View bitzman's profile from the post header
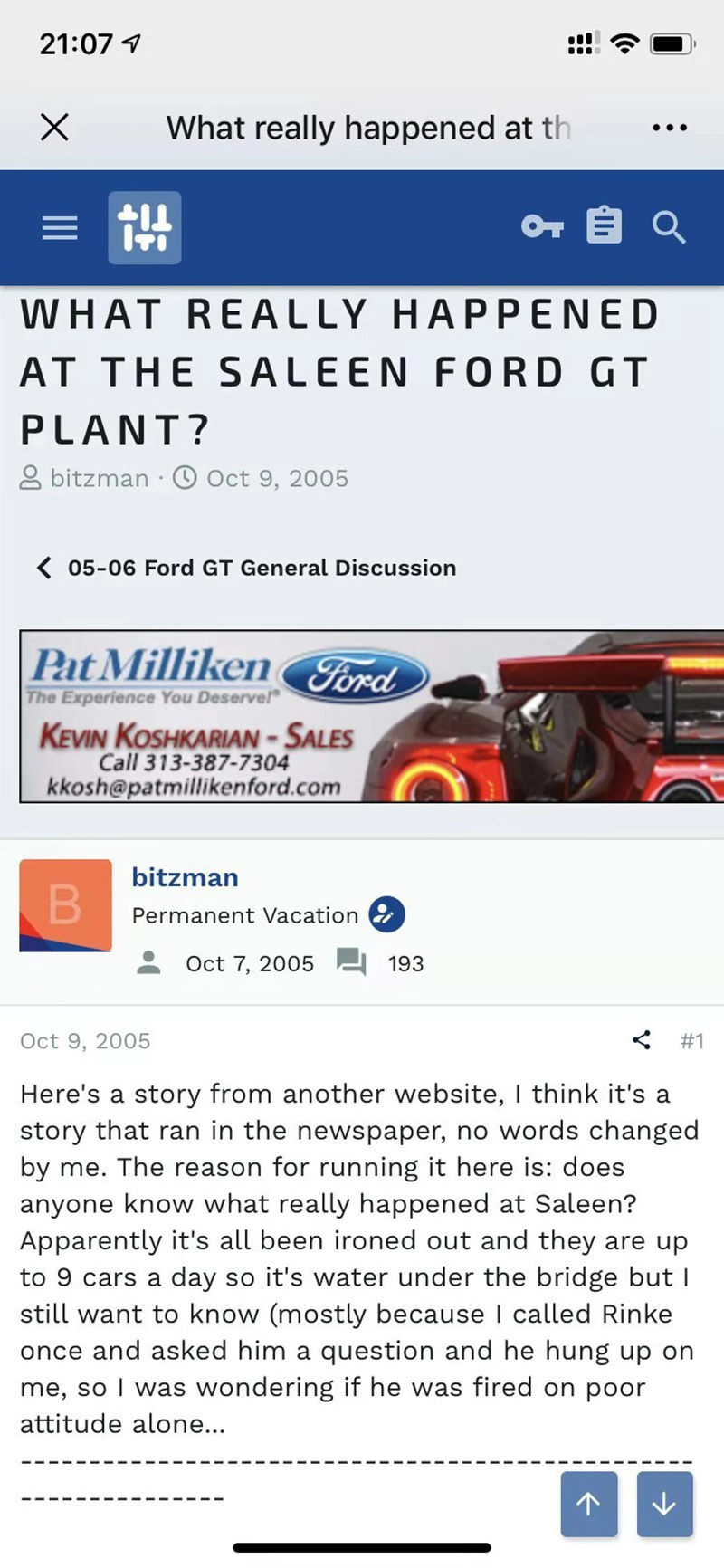 pyautogui.click(x=185, y=877)
